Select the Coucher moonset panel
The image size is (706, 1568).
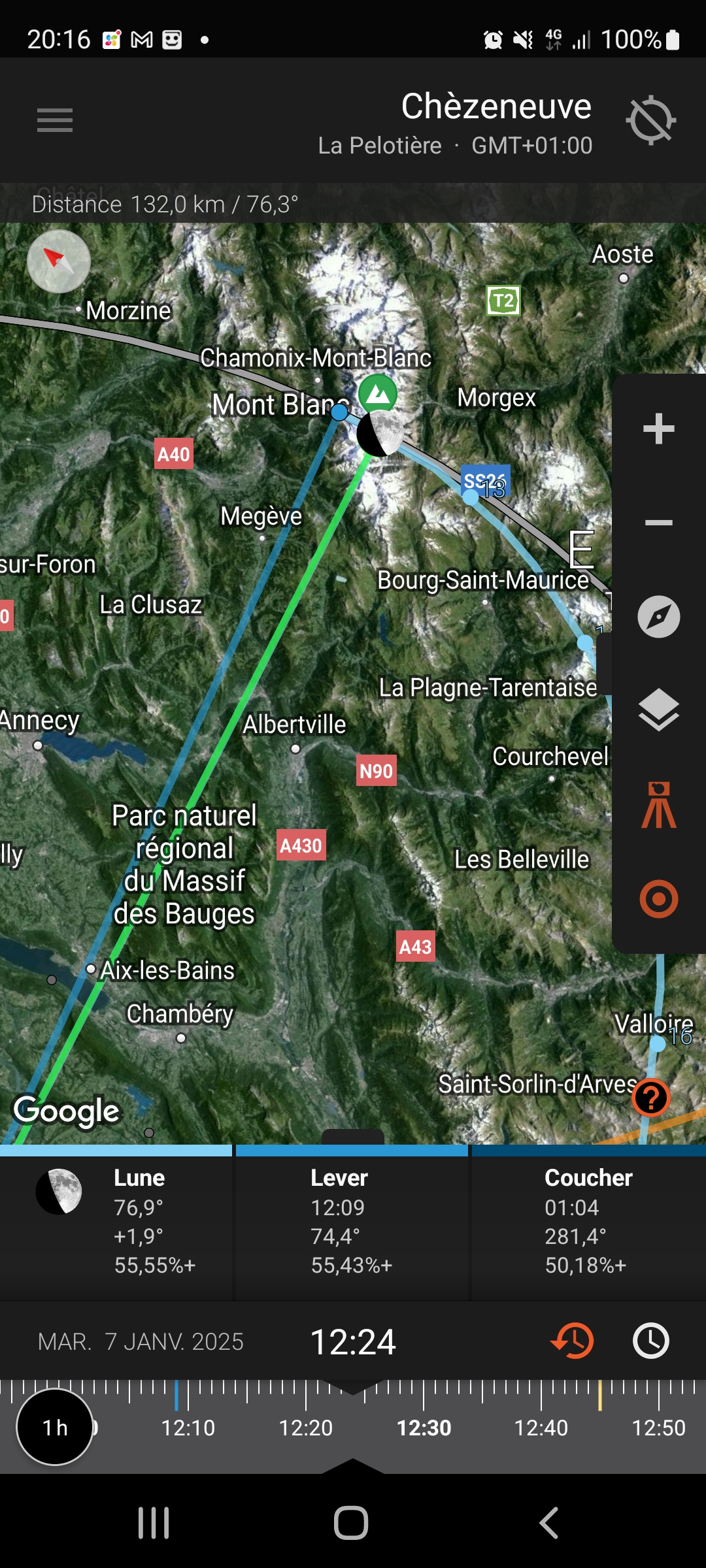tap(587, 1222)
